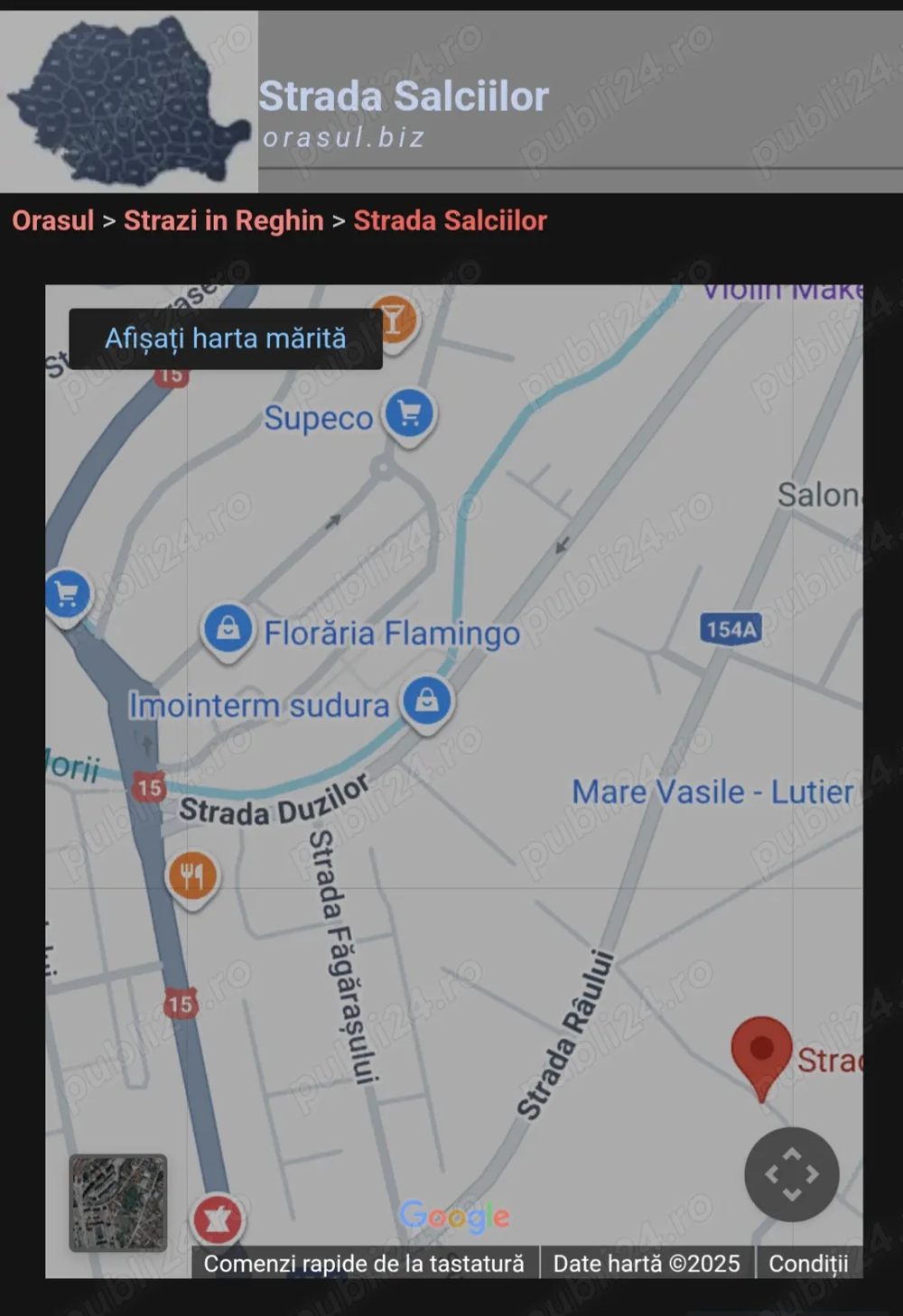The width and height of the screenshot is (903, 1316).
Task: Select the Florăria Flamingo shop marker
Action: (228, 628)
